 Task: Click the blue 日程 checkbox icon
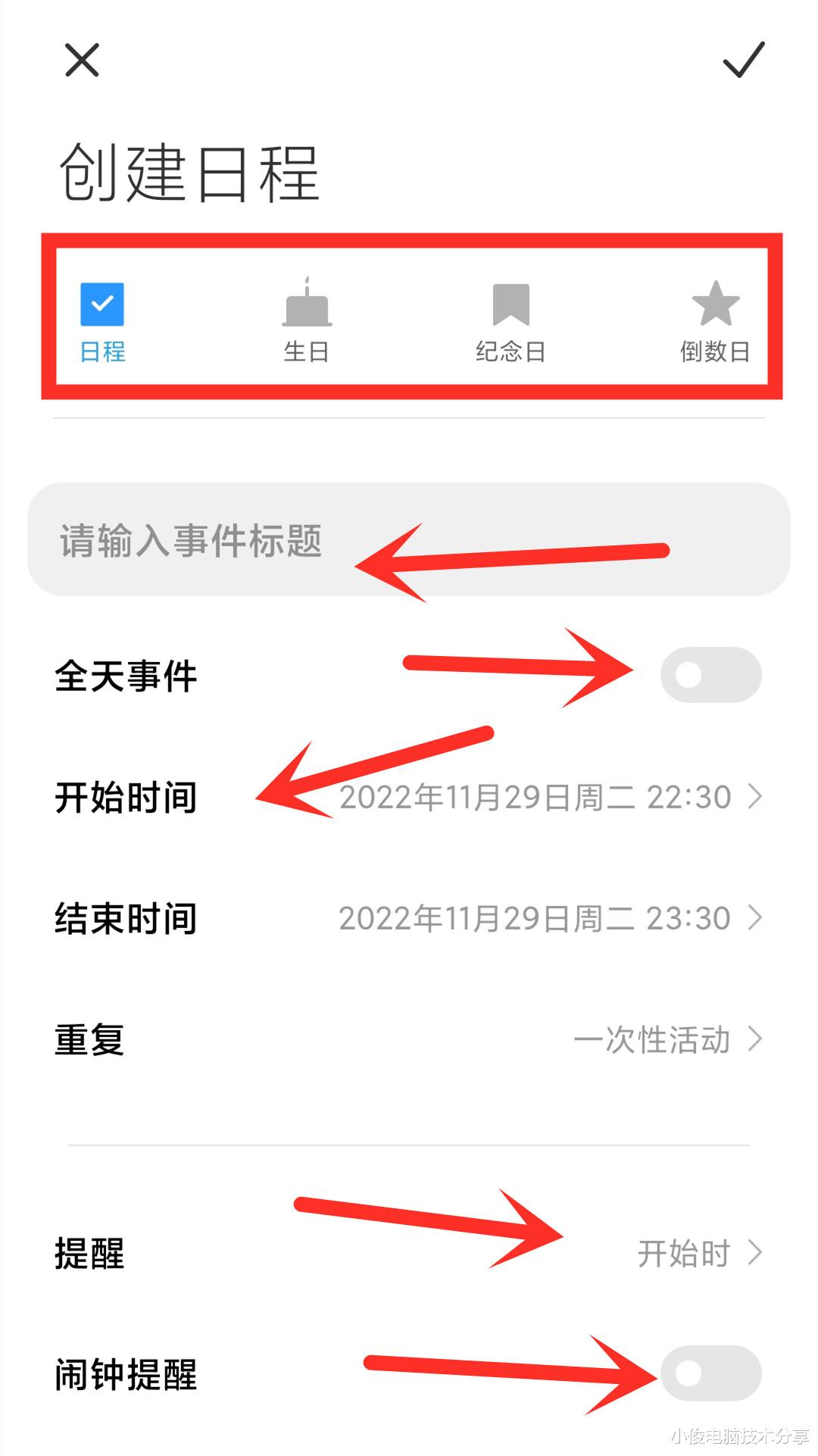click(102, 302)
